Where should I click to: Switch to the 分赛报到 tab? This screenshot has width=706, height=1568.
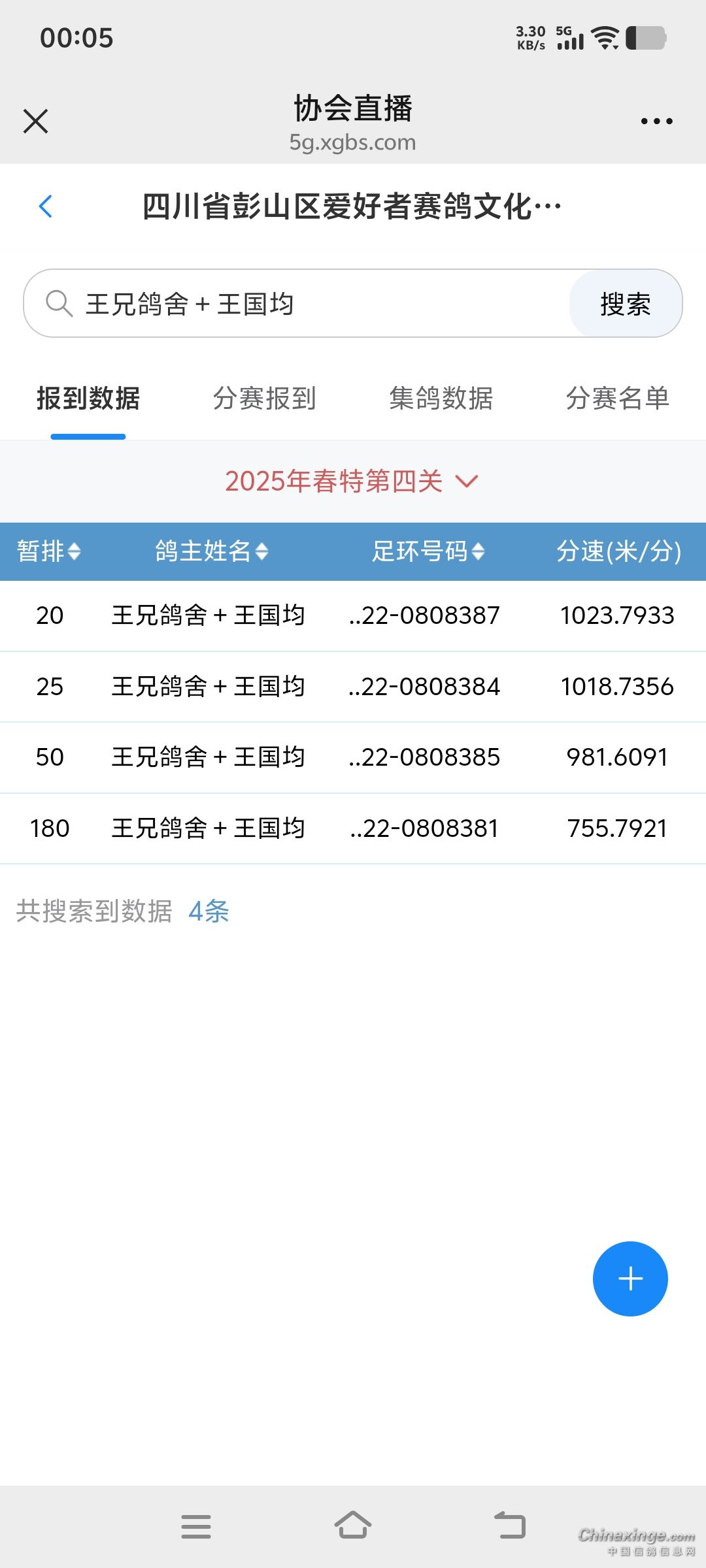265,399
